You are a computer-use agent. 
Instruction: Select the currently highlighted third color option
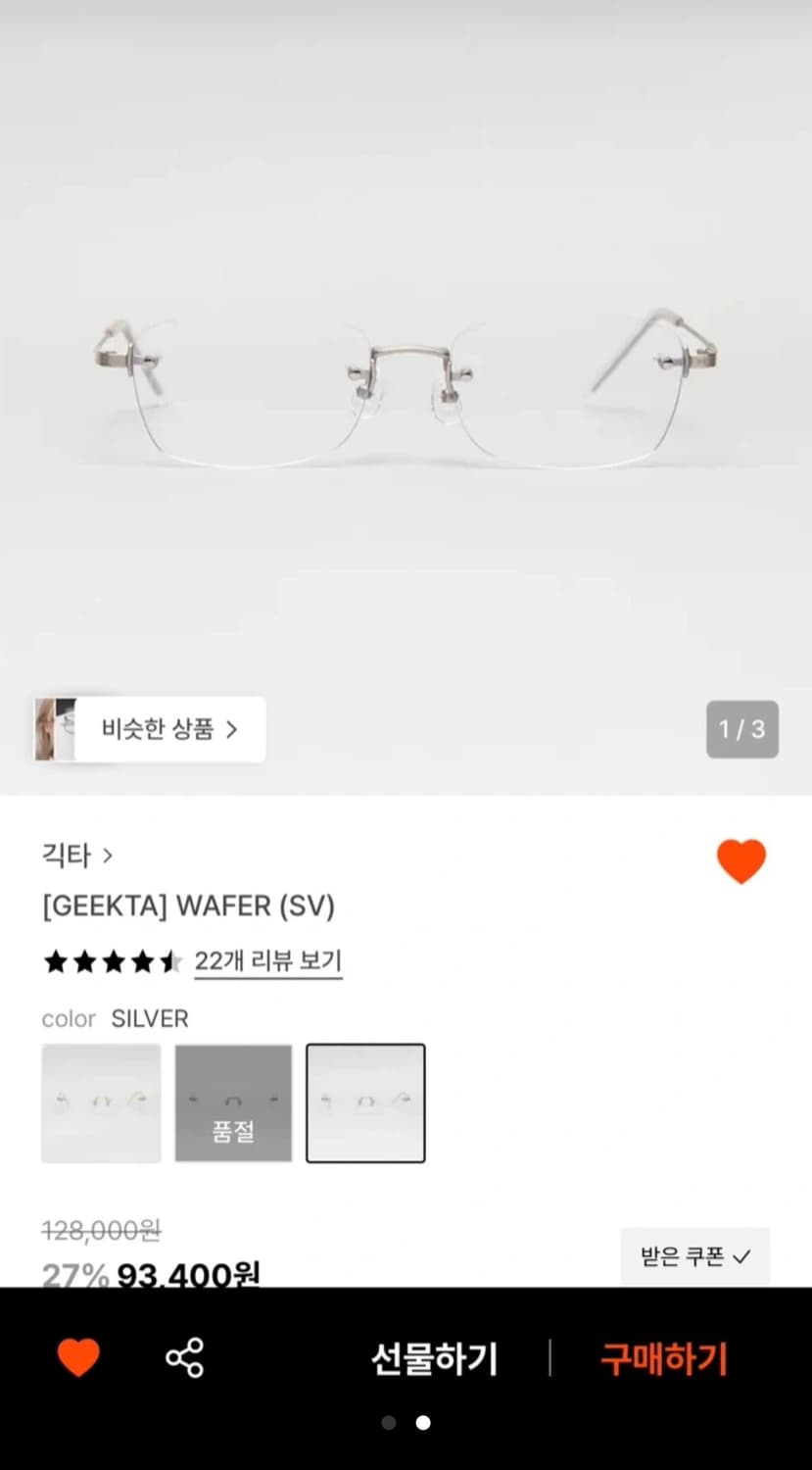click(x=365, y=1102)
